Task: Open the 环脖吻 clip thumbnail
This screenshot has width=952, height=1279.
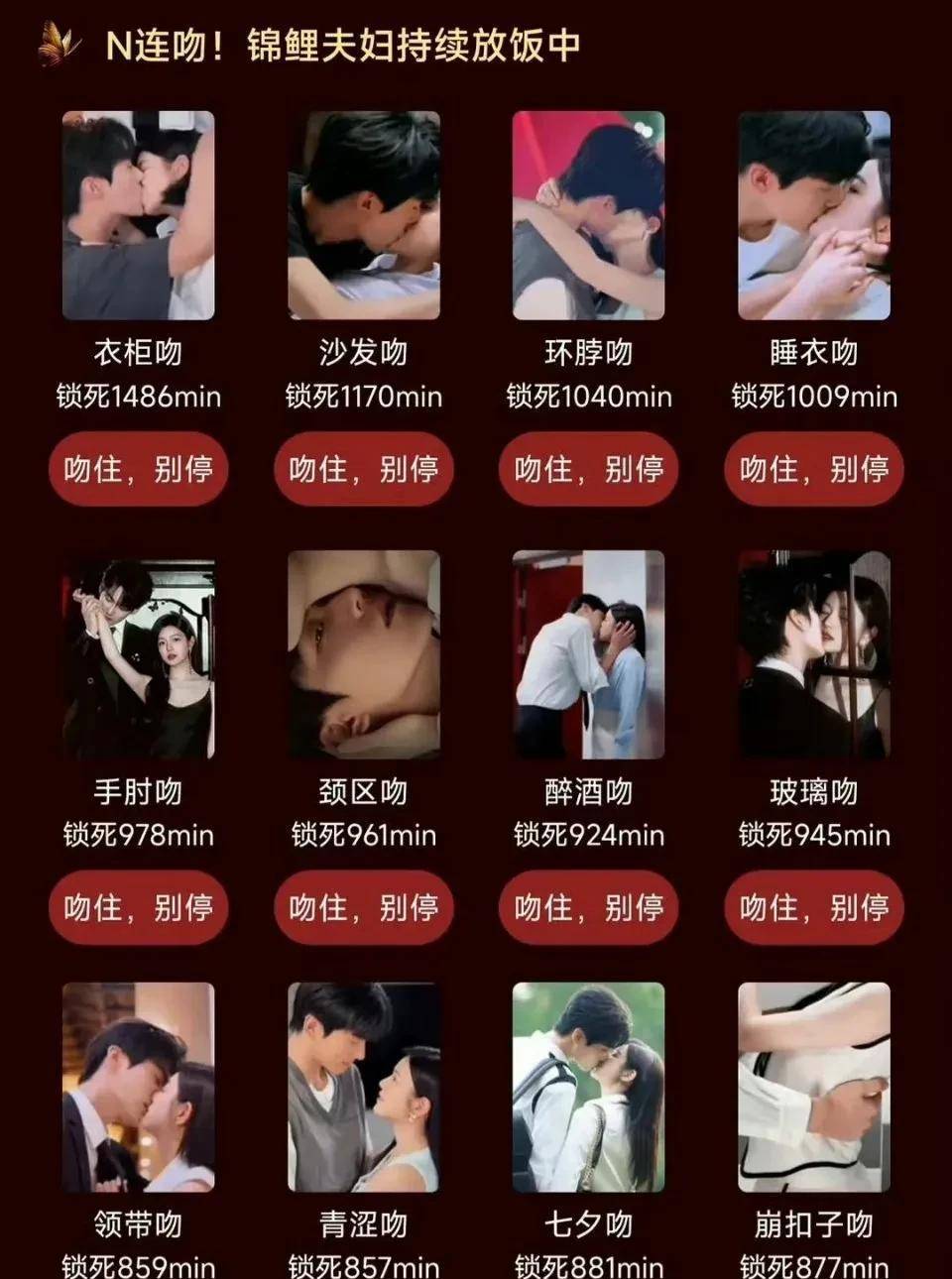Action: [x=588, y=215]
